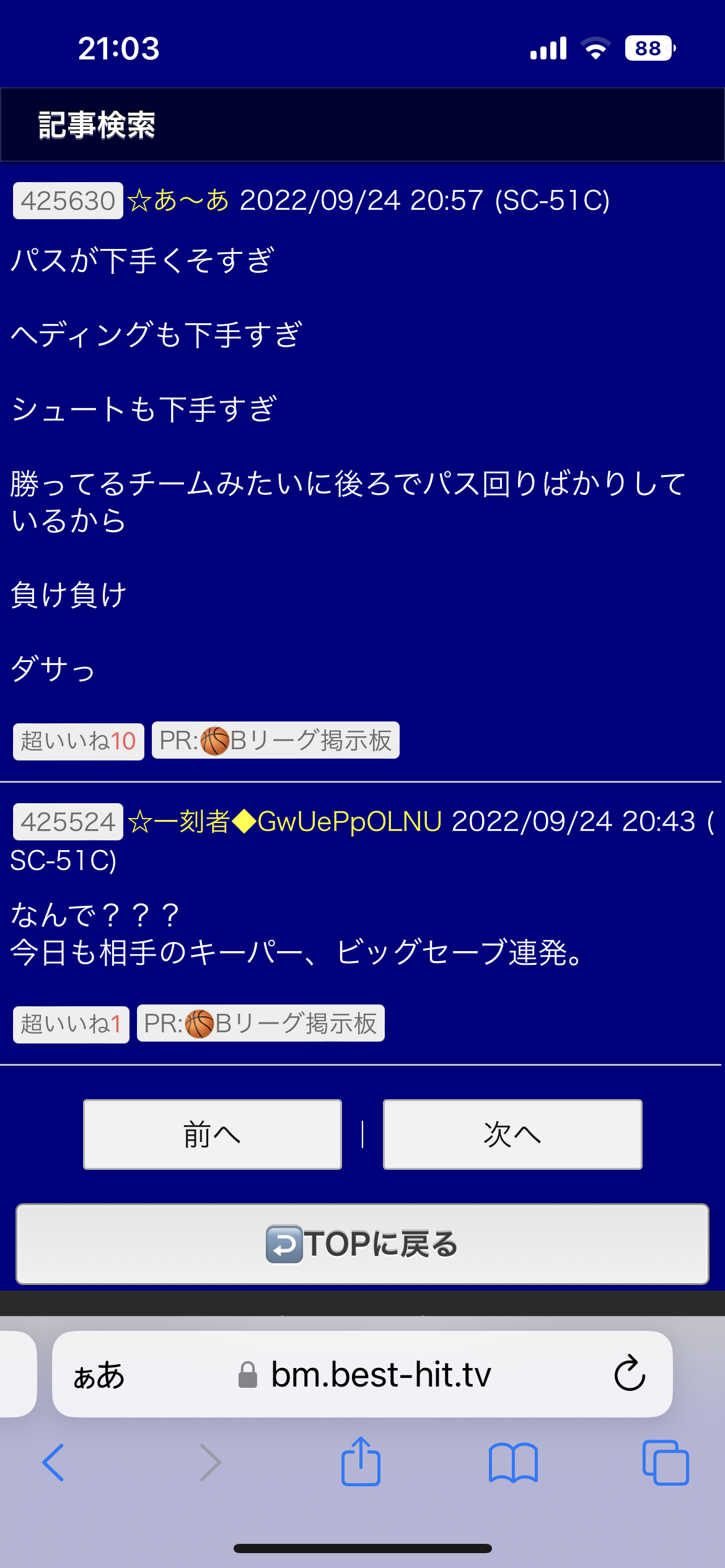Go to previous page with 前へ
This screenshot has width=725, height=1568.
click(213, 1135)
